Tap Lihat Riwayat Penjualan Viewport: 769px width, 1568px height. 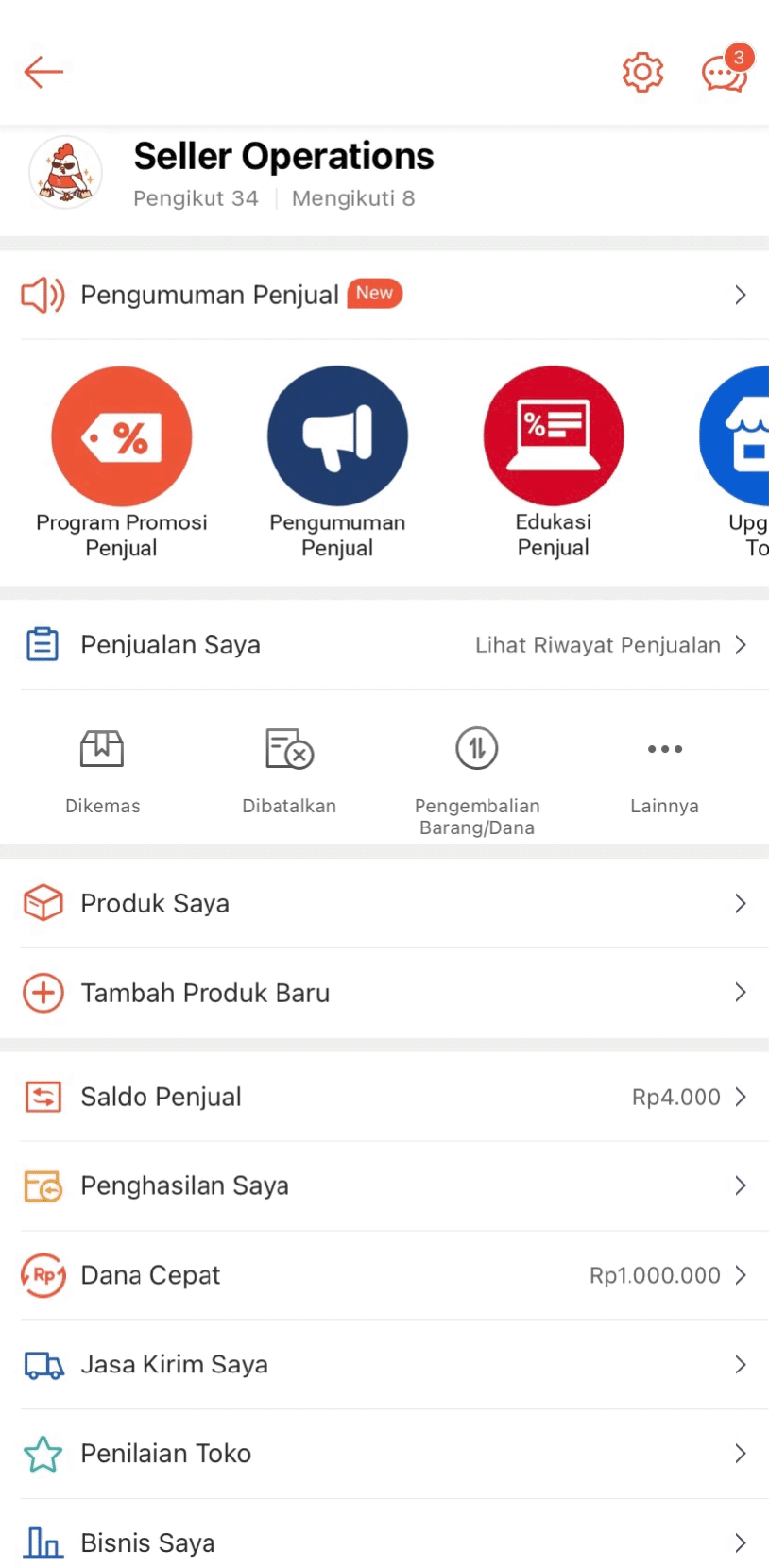[609, 645]
